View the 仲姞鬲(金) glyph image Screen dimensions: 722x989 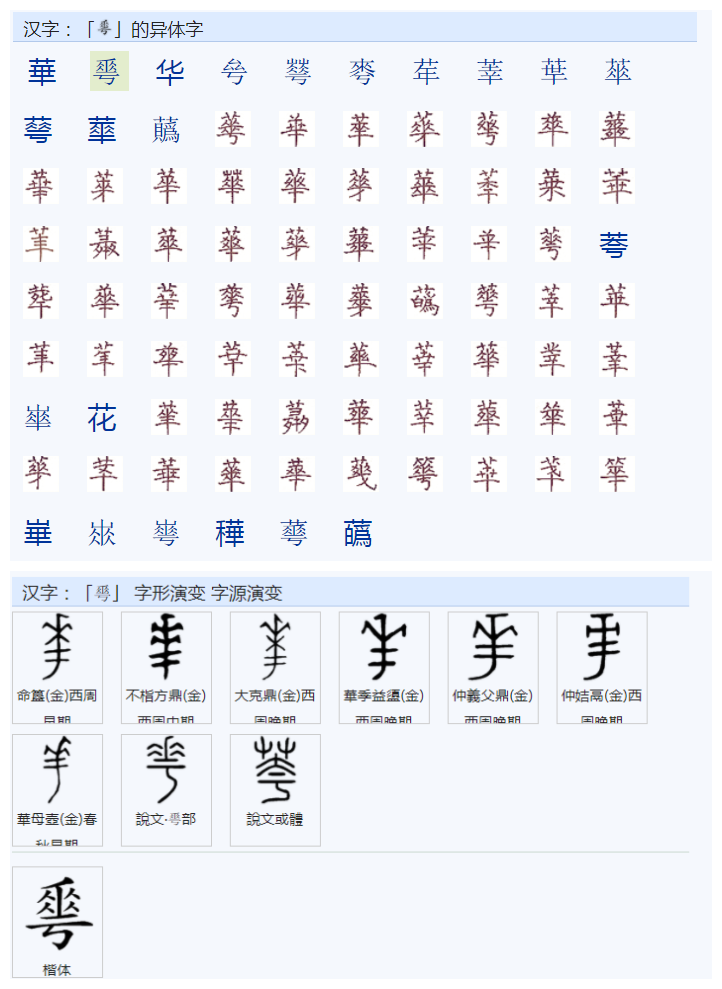(602, 648)
